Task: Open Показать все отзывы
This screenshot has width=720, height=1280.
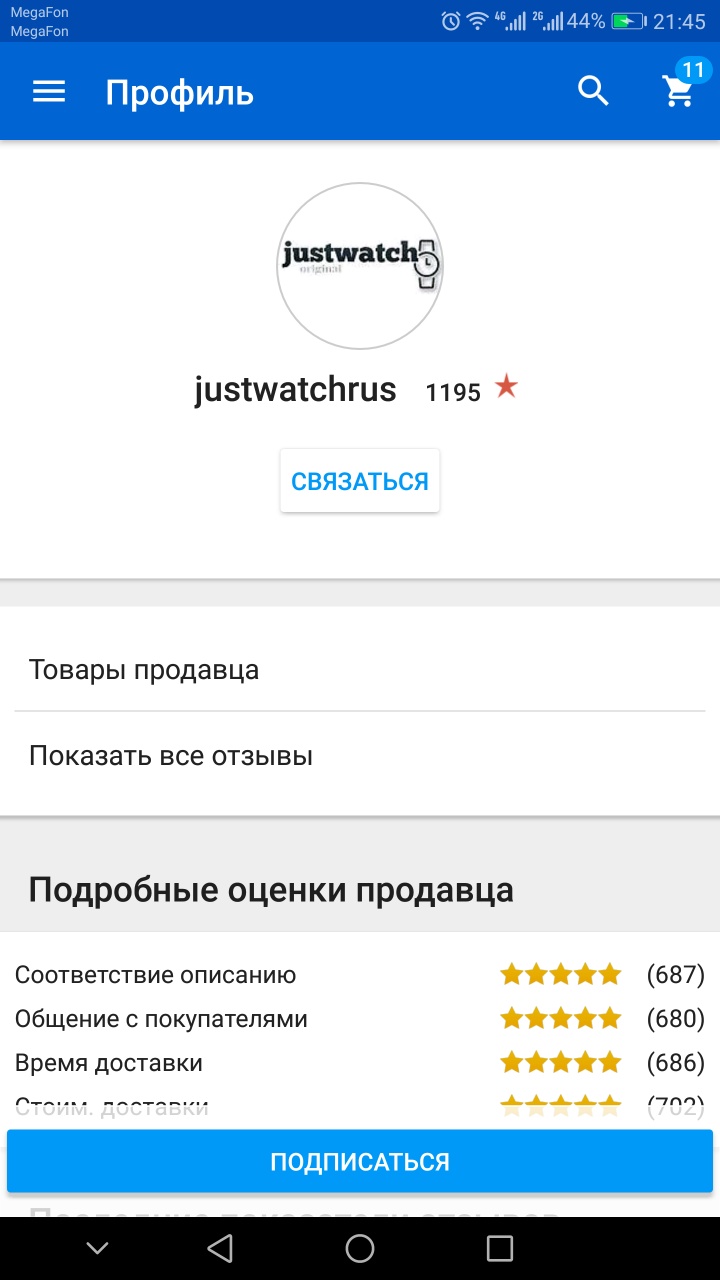Action: click(x=360, y=755)
